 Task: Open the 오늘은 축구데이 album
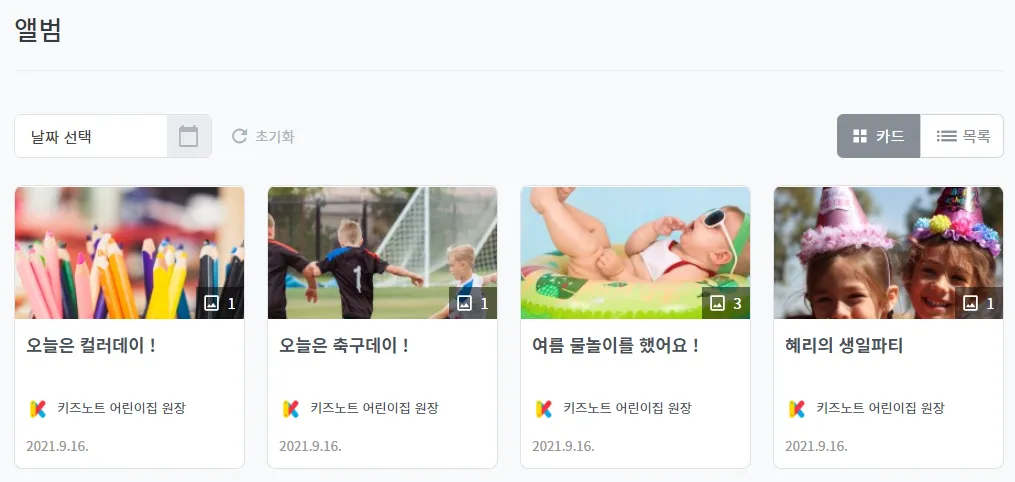[382, 326]
